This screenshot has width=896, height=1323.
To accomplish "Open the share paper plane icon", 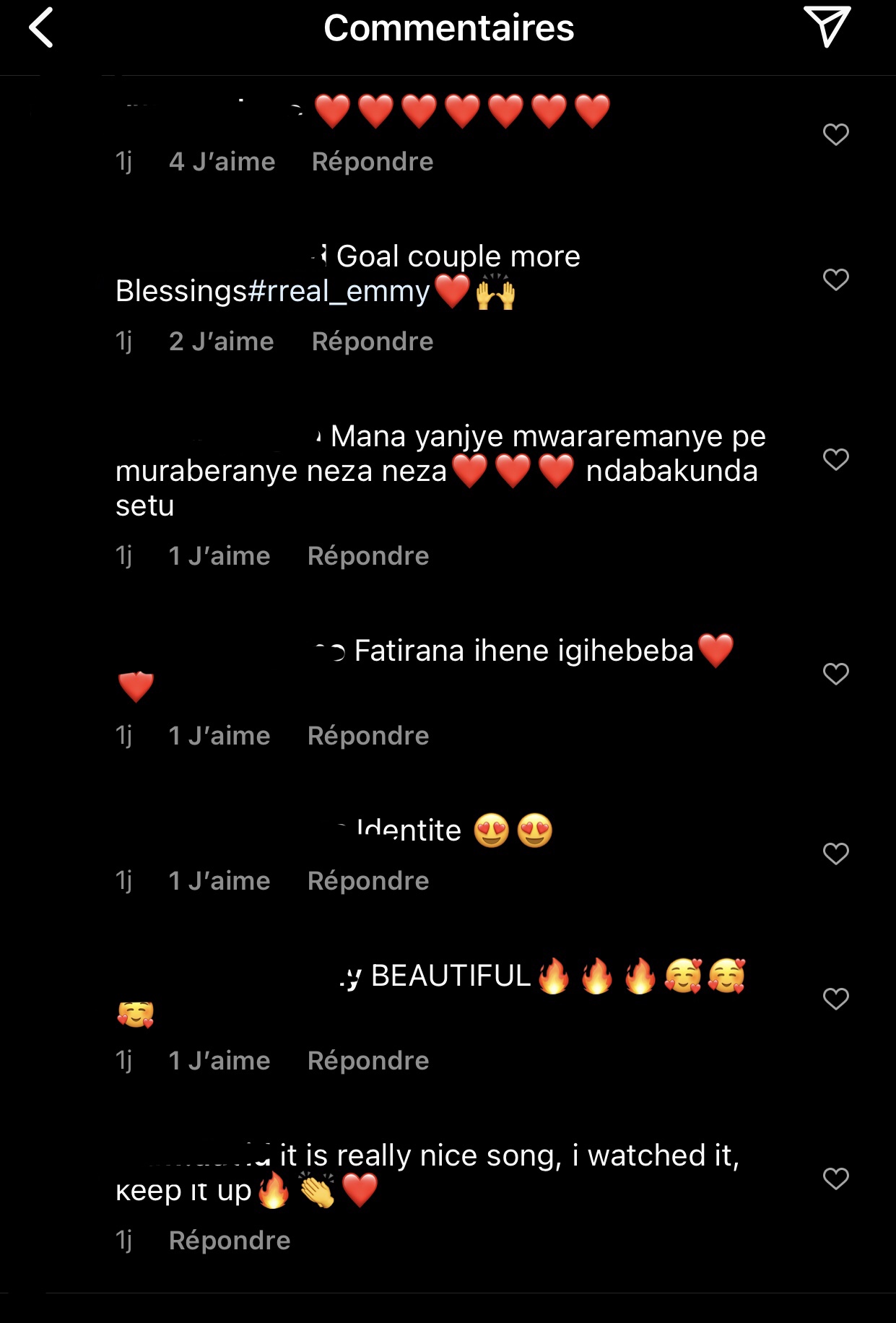I will click(827, 27).
